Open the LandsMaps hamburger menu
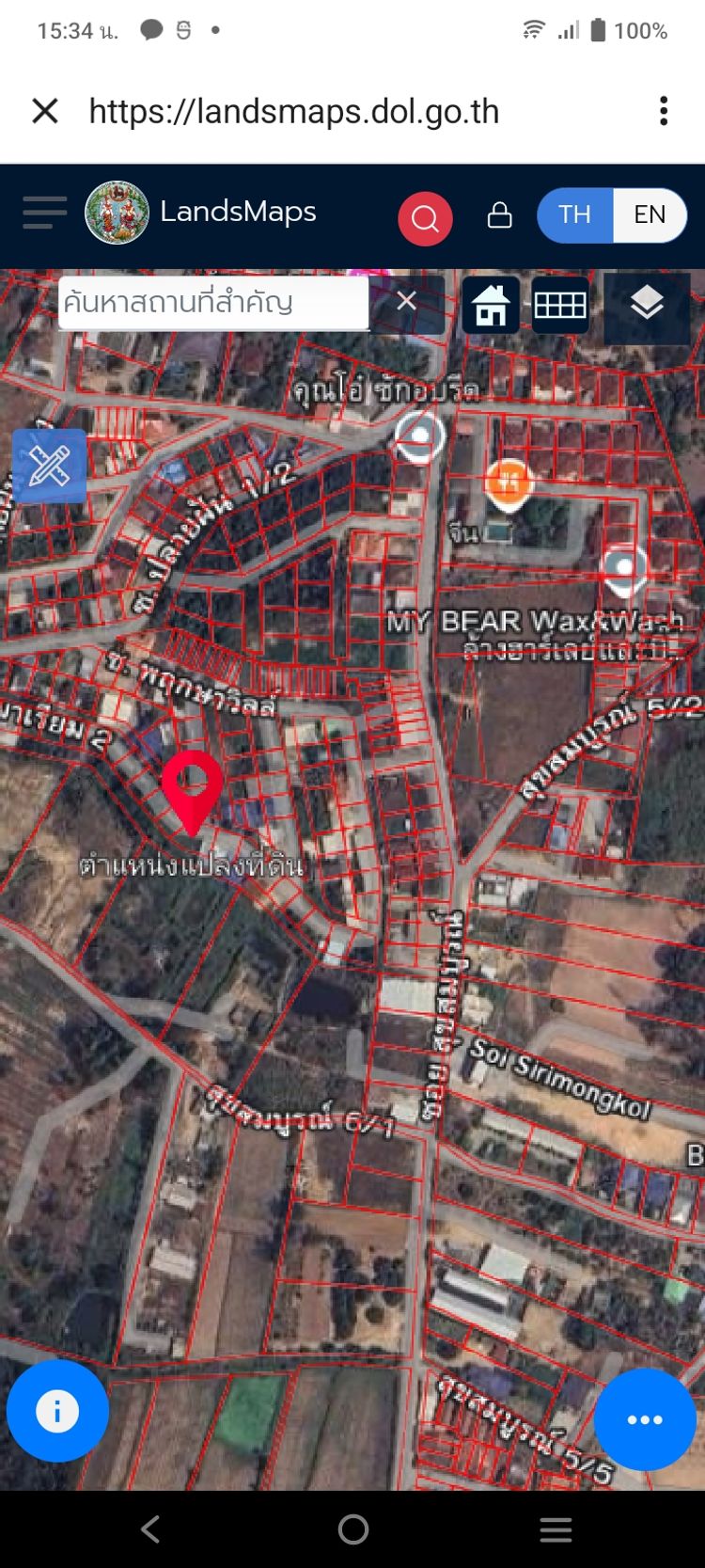The image size is (705, 1568). pos(44,214)
